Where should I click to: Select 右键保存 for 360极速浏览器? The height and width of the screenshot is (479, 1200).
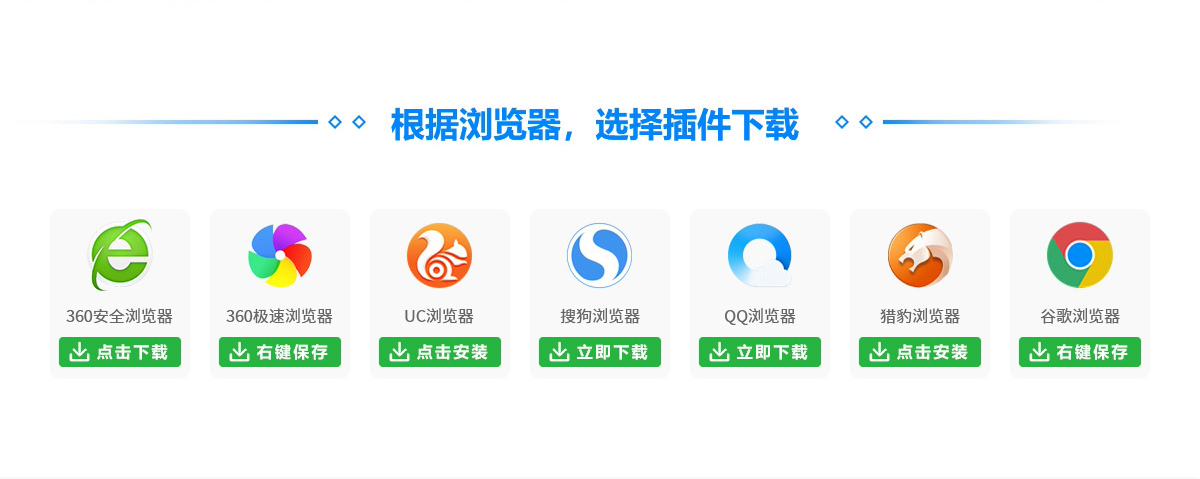coord(280,352)
